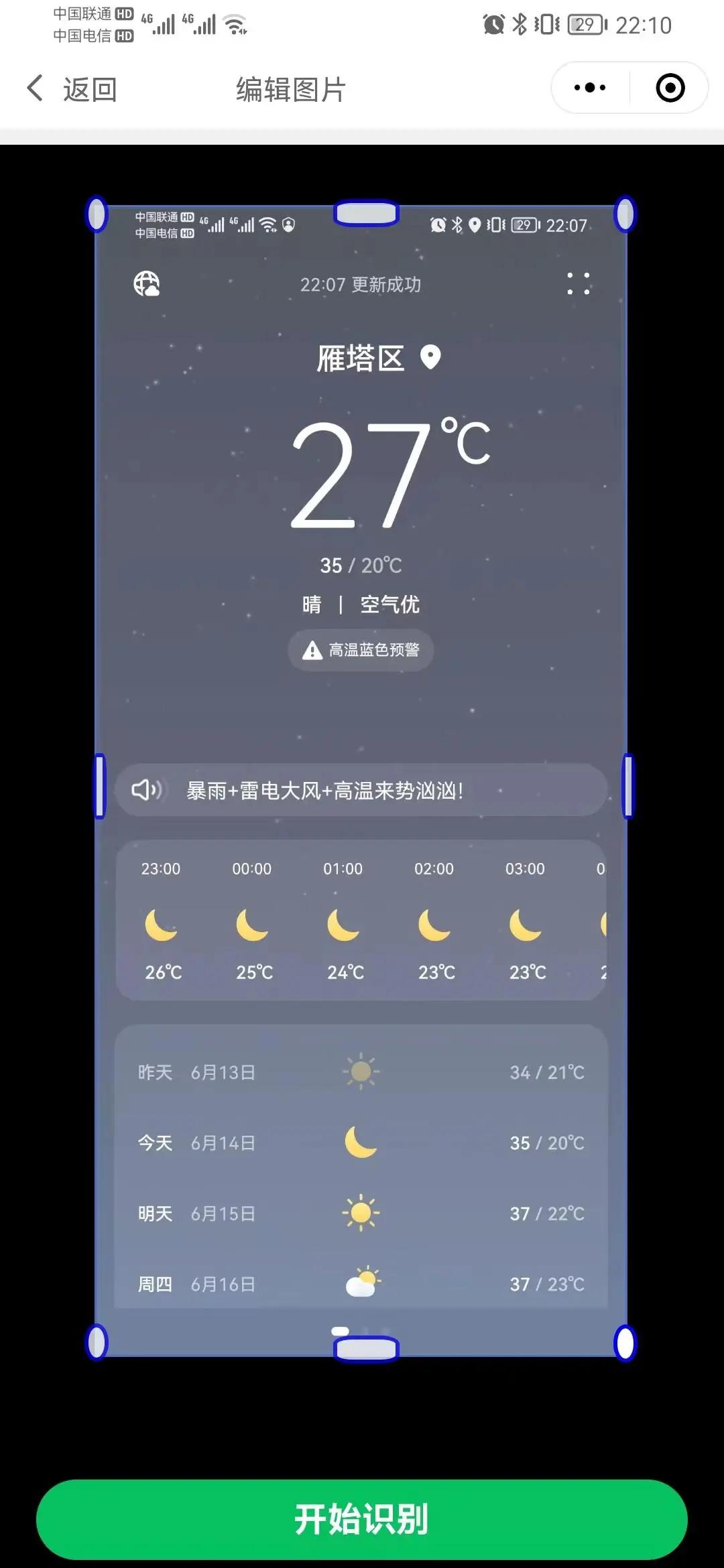Image resolution: width=724 pixels, height=1568 pixels.
Task: Tap the alarm clock status bar icon
Action: pyautogui.click(x=493, y=23)
